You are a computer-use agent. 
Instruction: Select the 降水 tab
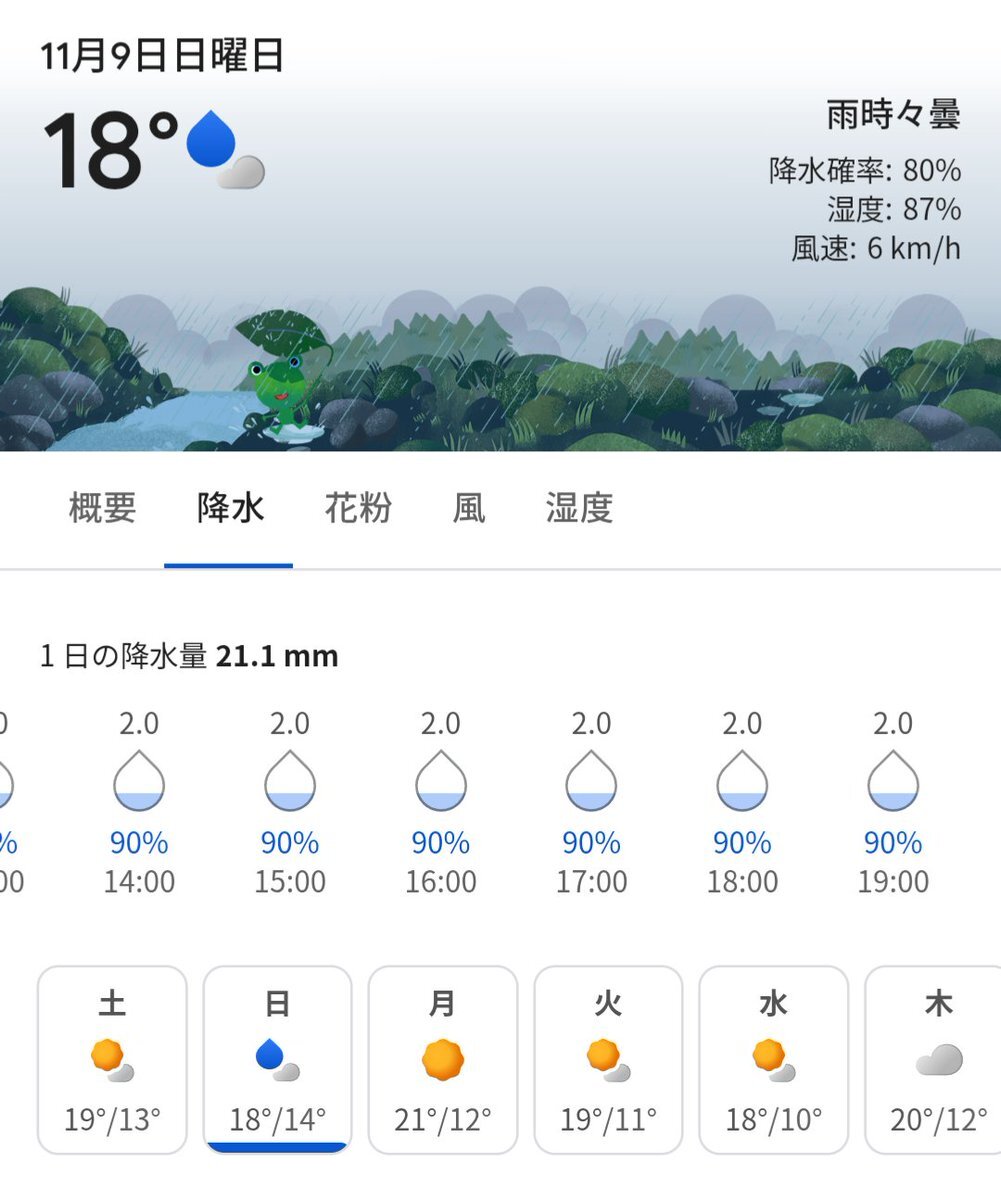point(230,509)
